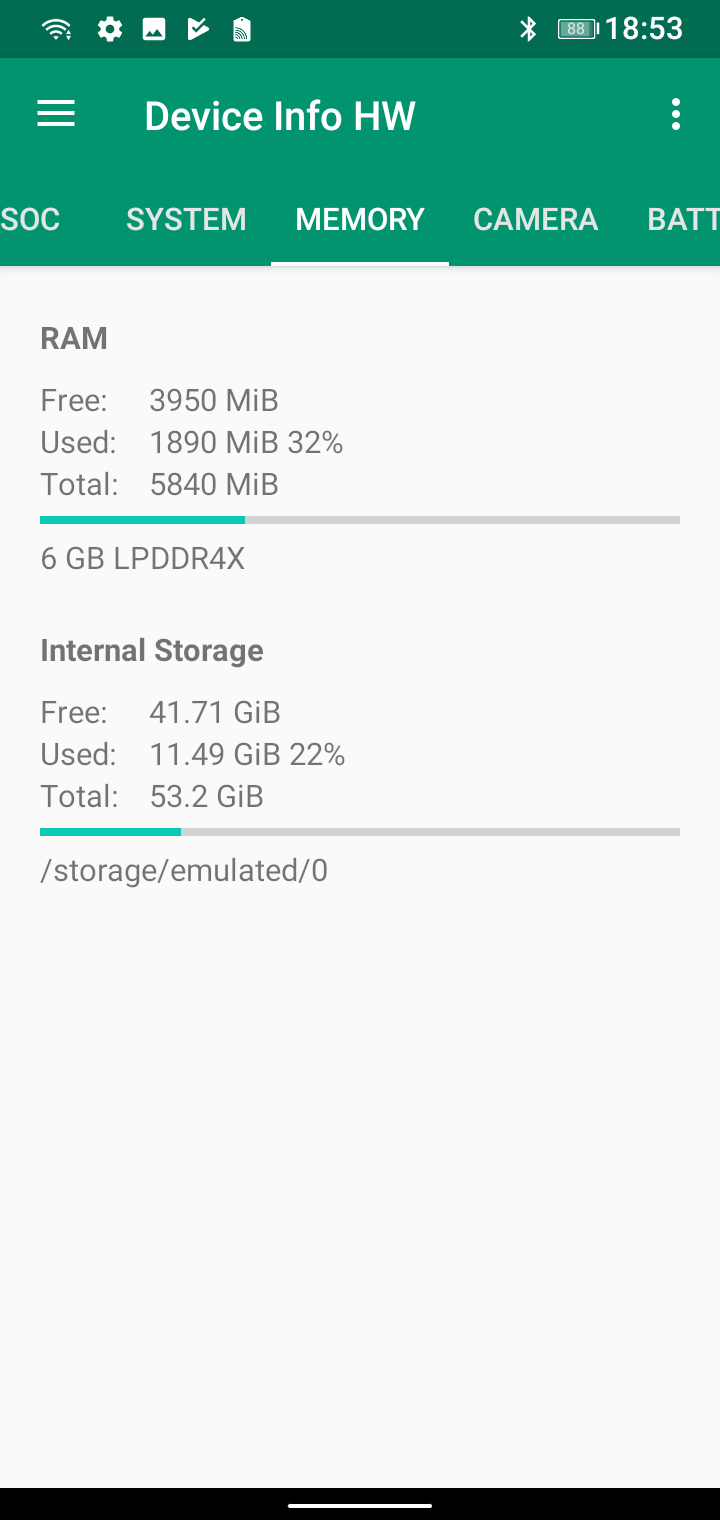Screen dimensions: 720x1520
Task: Switch to the SYSTEM tab
Action: [x=186, y=220]
